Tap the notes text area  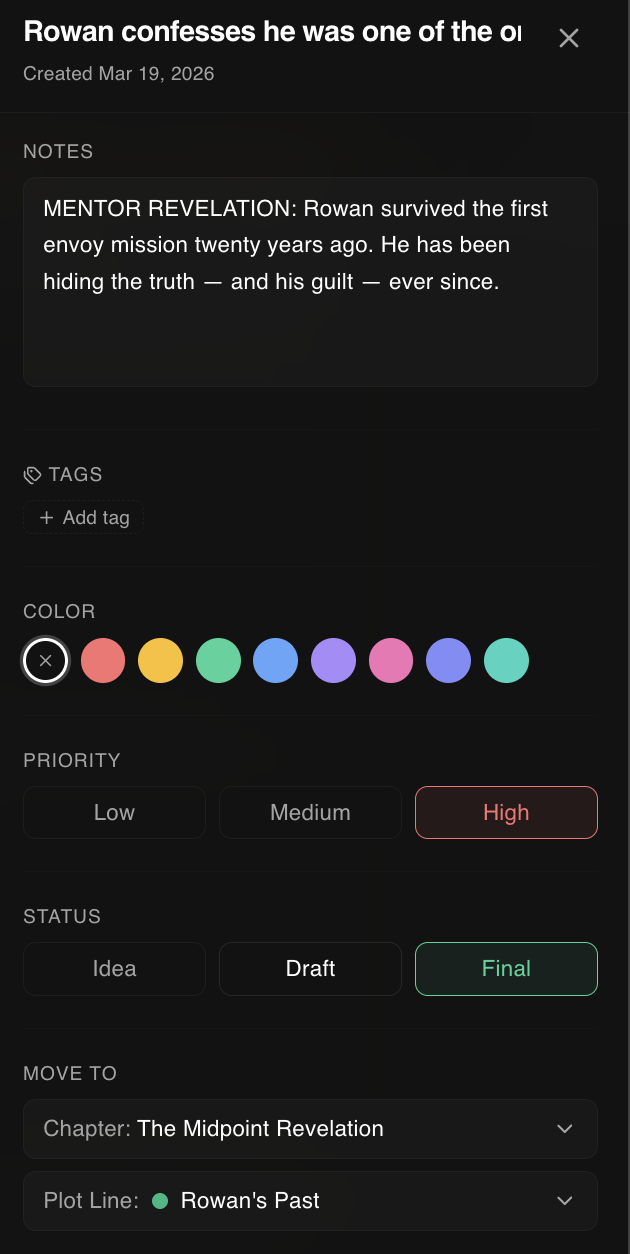point(310,282)
